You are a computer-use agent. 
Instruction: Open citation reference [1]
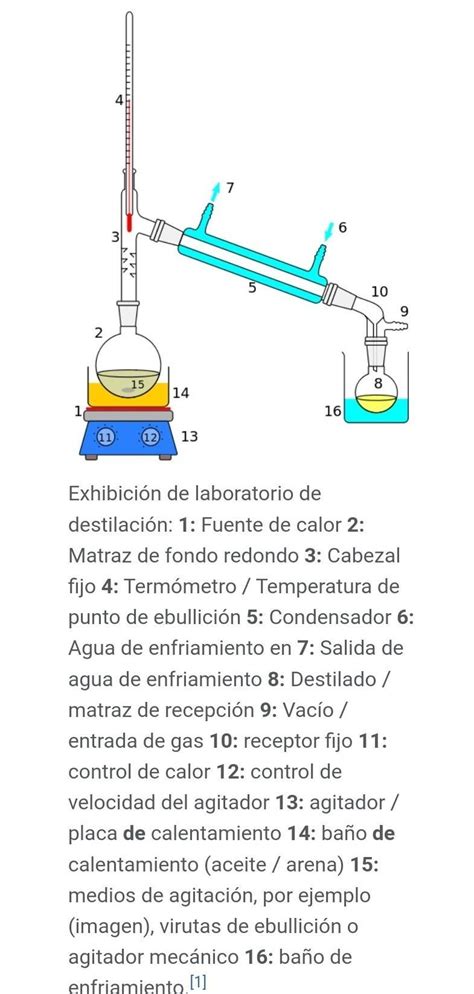[x=198, y=983]
